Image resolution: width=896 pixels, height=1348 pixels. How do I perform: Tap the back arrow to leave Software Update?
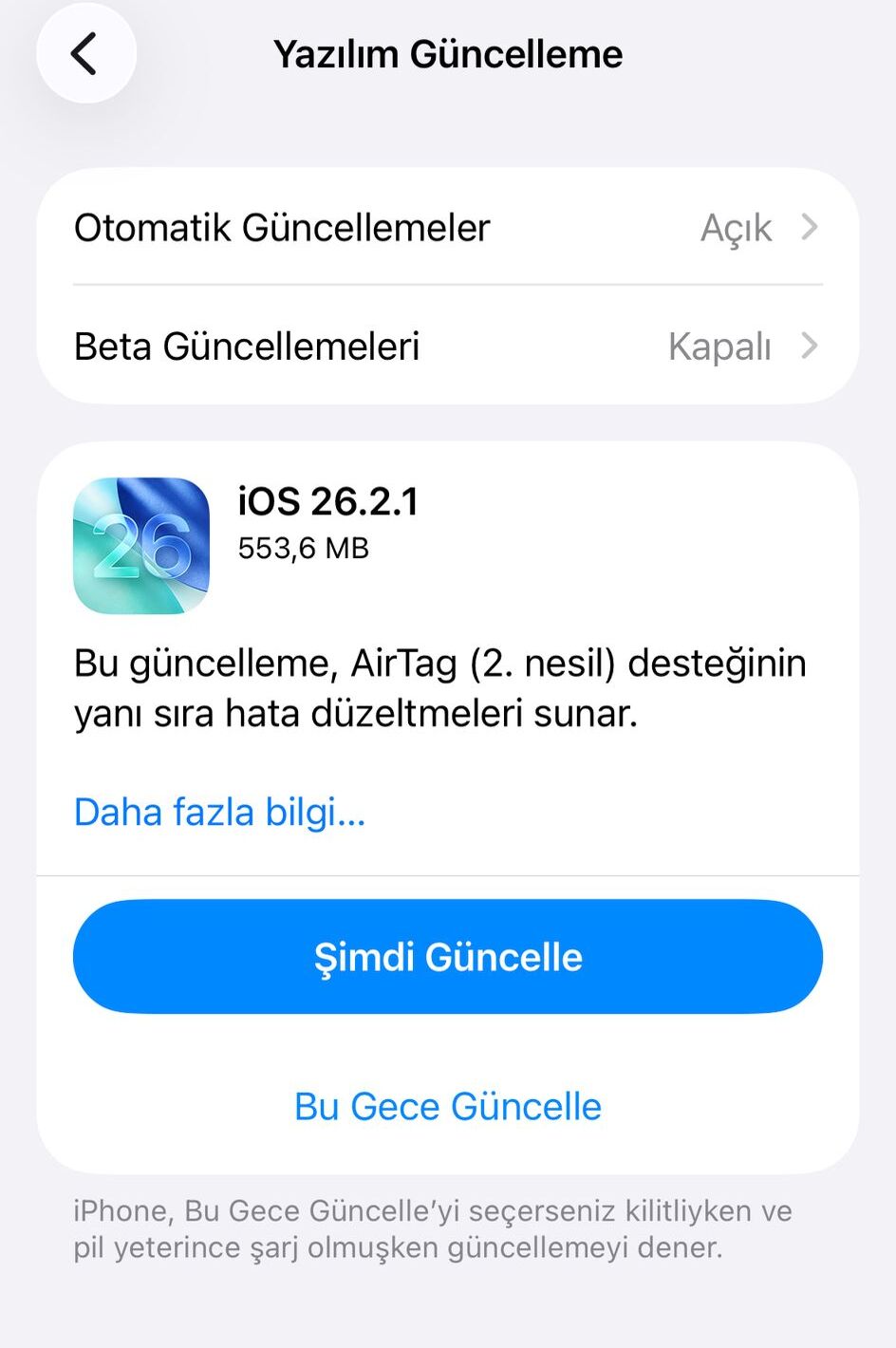(x=85, y=54)
